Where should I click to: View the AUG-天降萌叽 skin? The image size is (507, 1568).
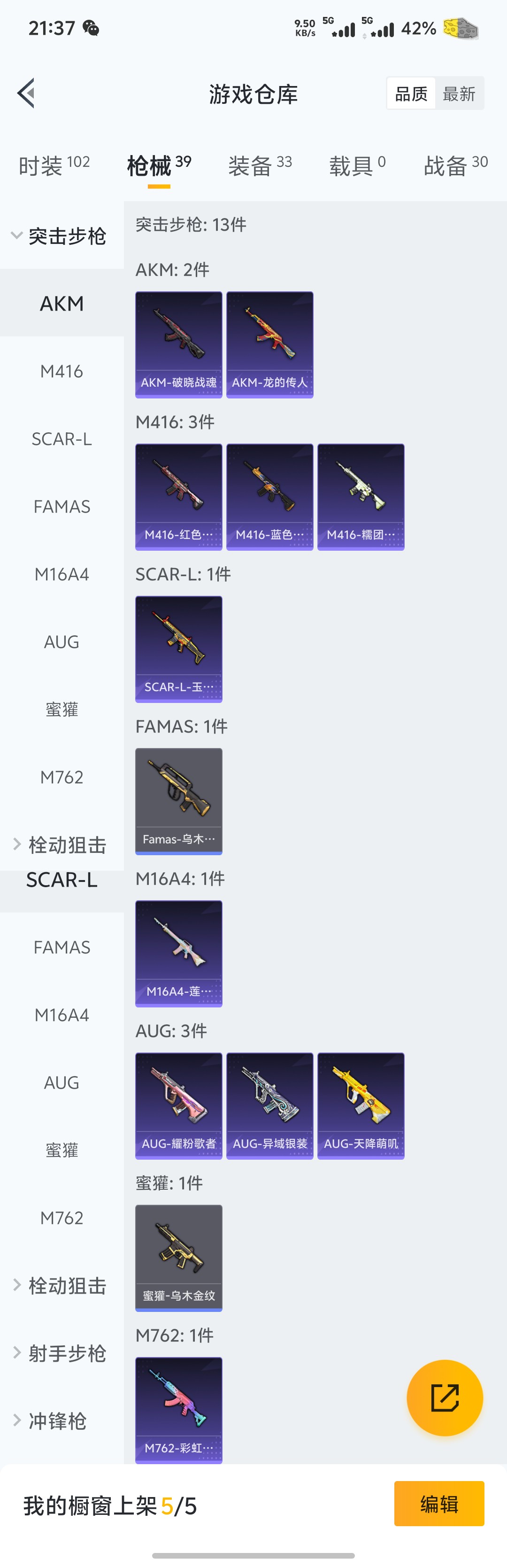(x=361, y=1105)
